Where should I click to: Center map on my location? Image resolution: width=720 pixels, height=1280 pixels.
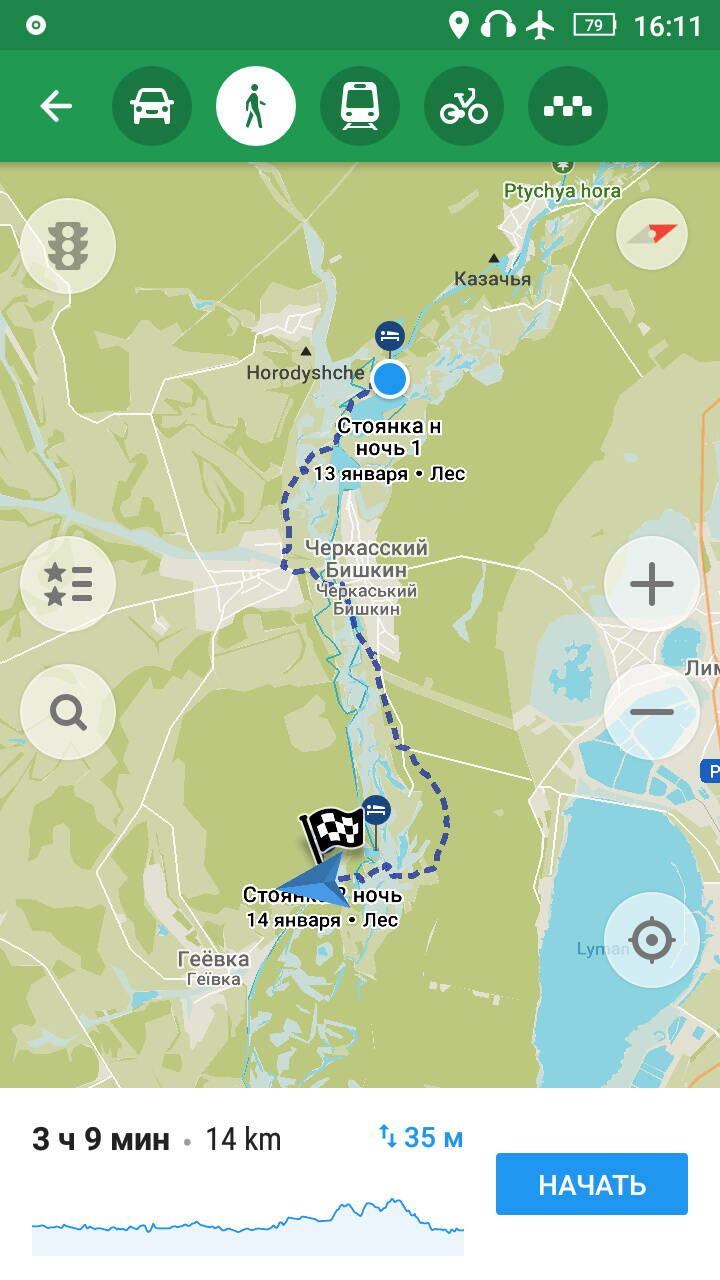point(652,940)
